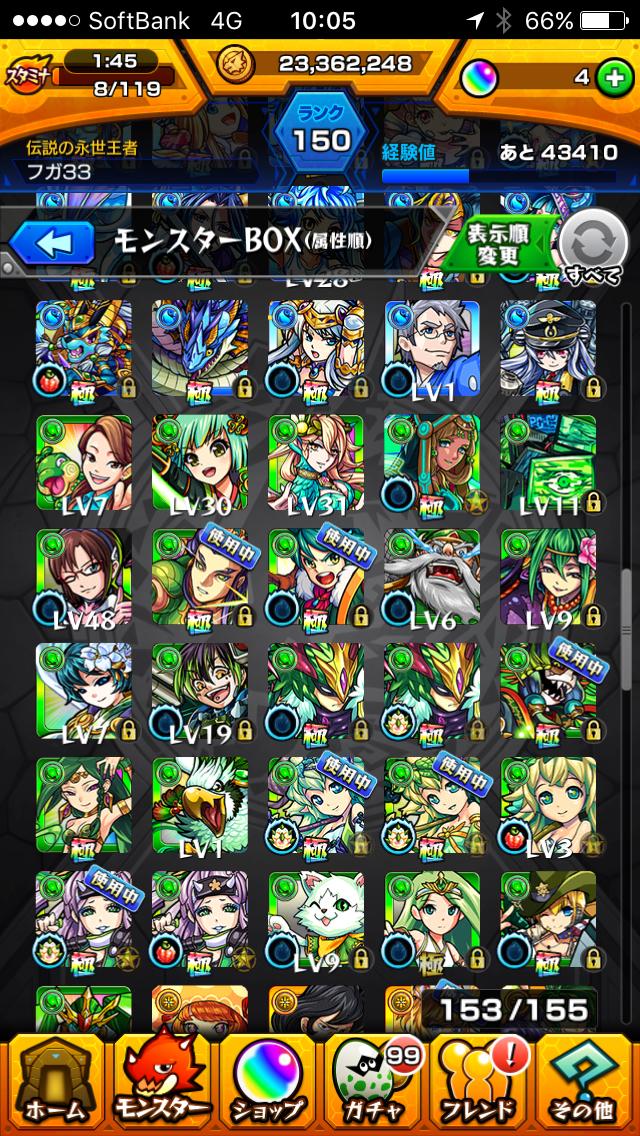Image resolution: width=640 pixels, height=1136 pixels.
Task: Select the white eagle monster LV1
Action: pos(199,805)
